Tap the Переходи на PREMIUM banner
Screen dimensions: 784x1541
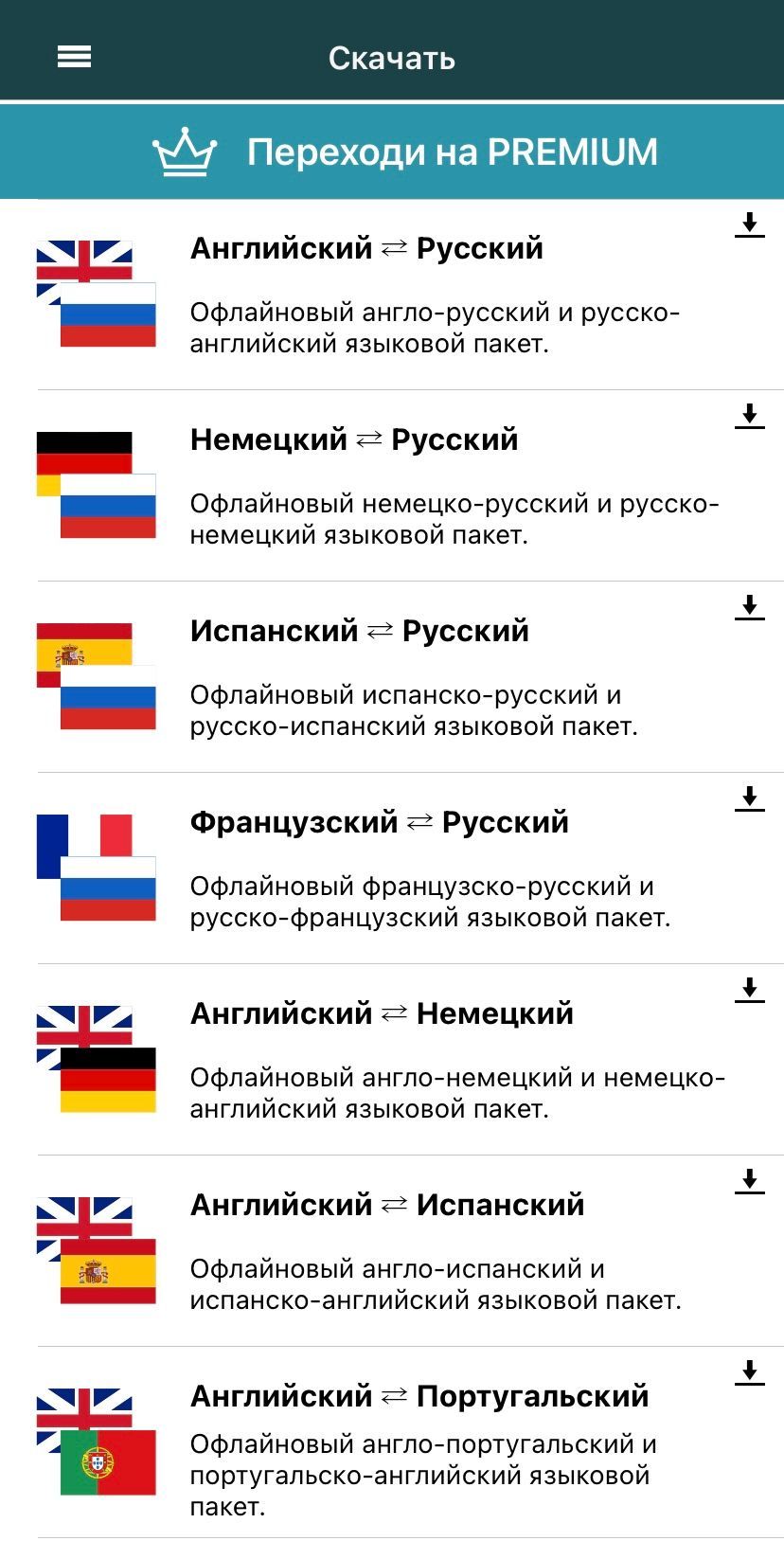(392, 152)
